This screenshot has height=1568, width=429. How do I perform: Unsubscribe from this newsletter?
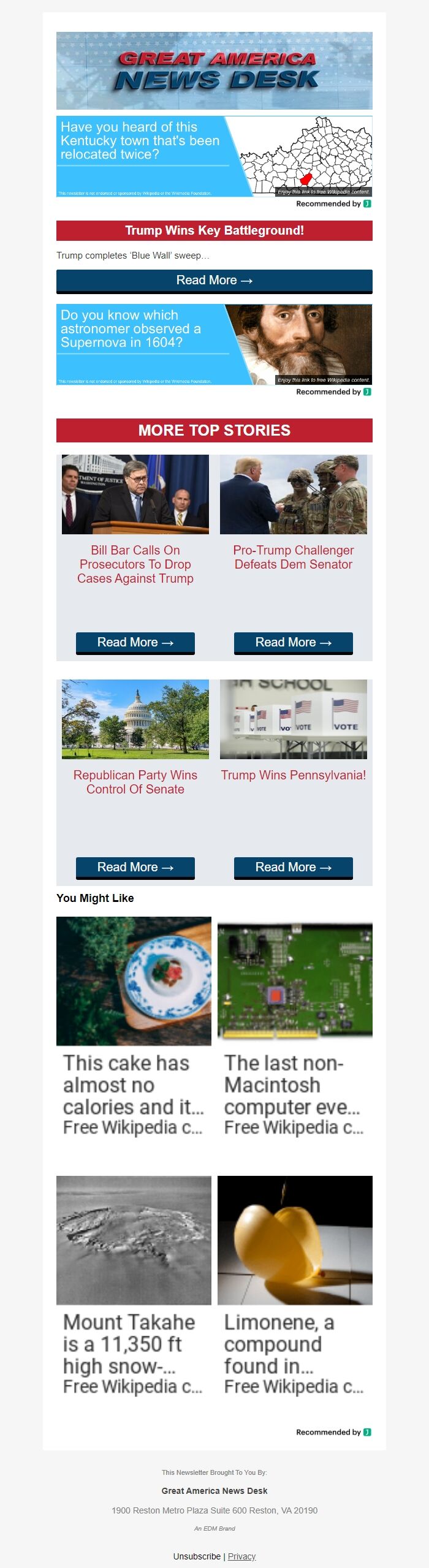pyautogui.click(x=197, y=1556)
